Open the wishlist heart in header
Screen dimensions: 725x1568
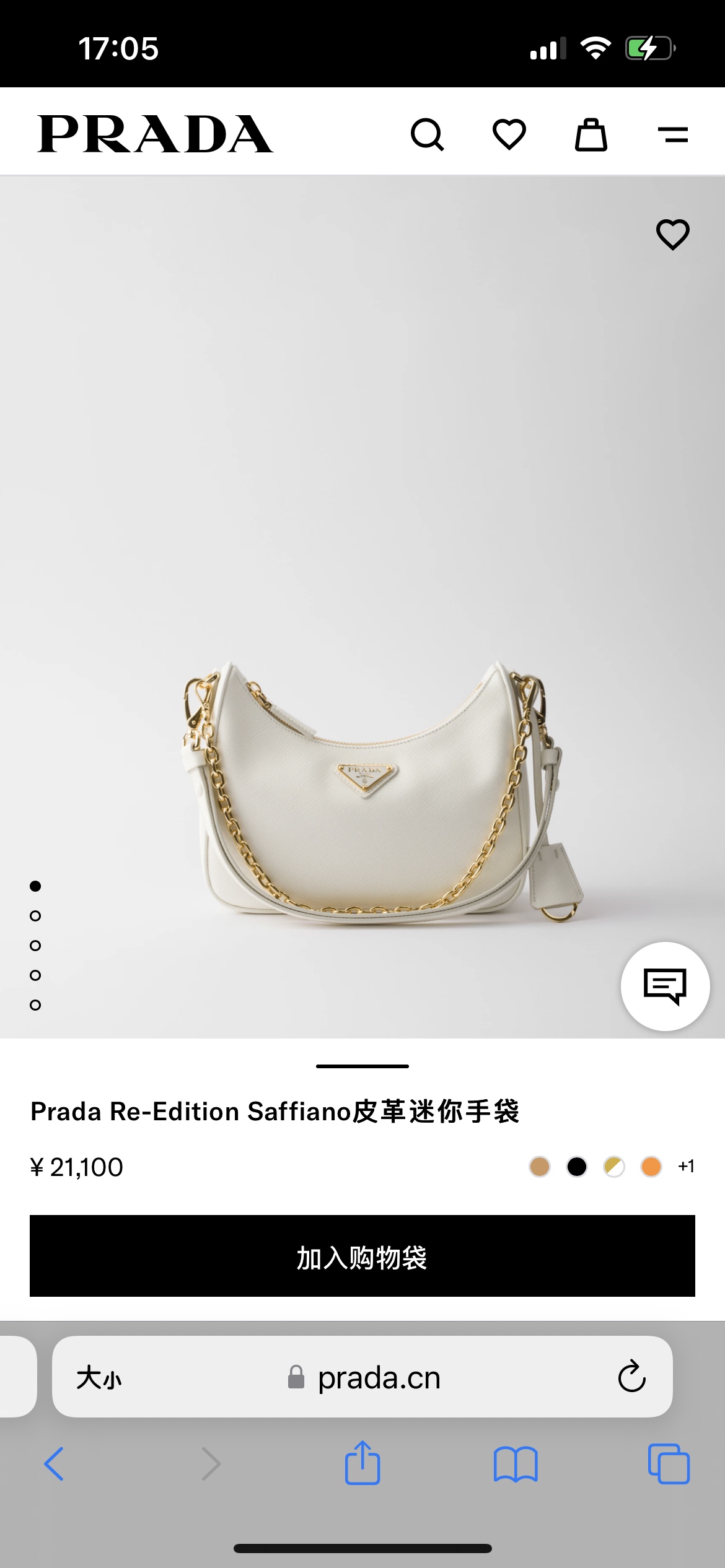coord(509,134)
